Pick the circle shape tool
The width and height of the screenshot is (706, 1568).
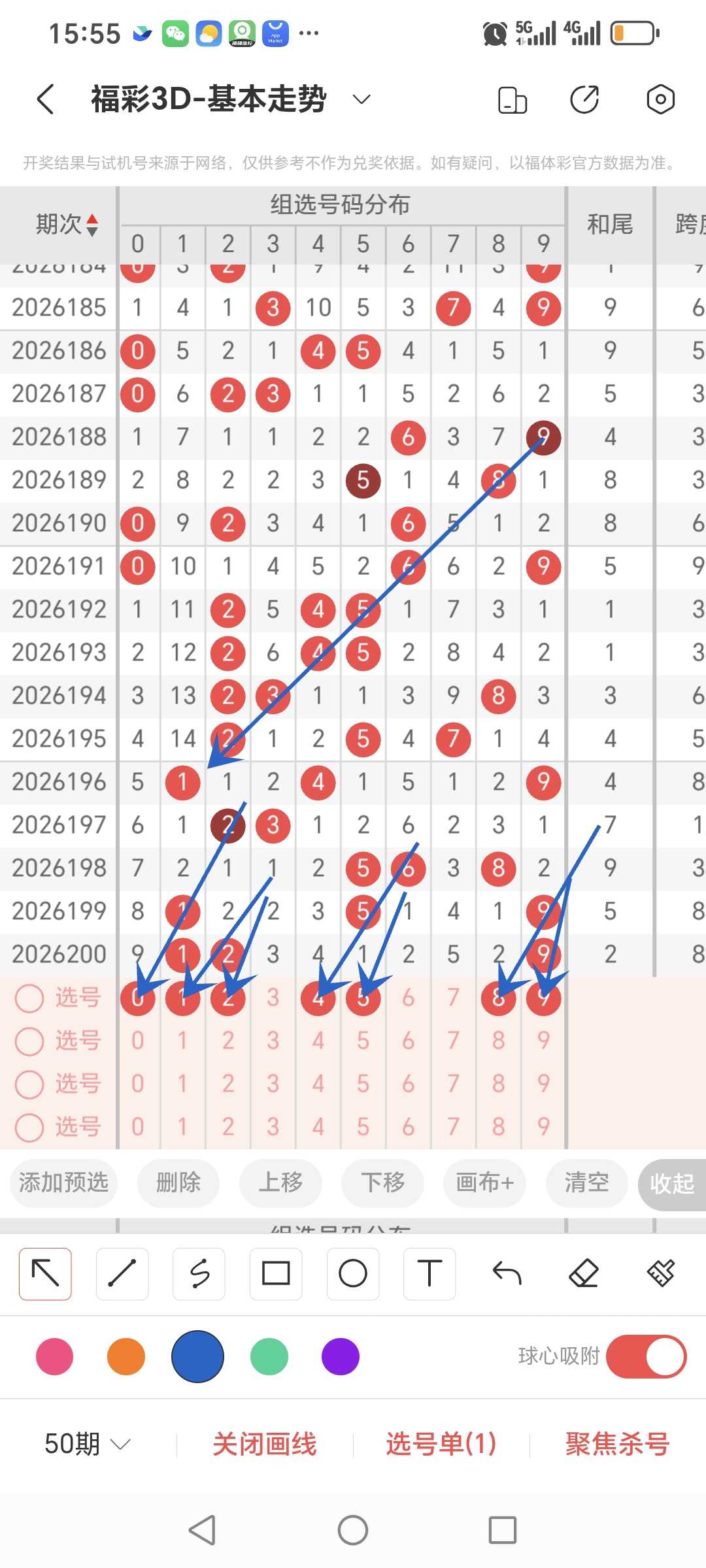click(x=353, y=1273)
